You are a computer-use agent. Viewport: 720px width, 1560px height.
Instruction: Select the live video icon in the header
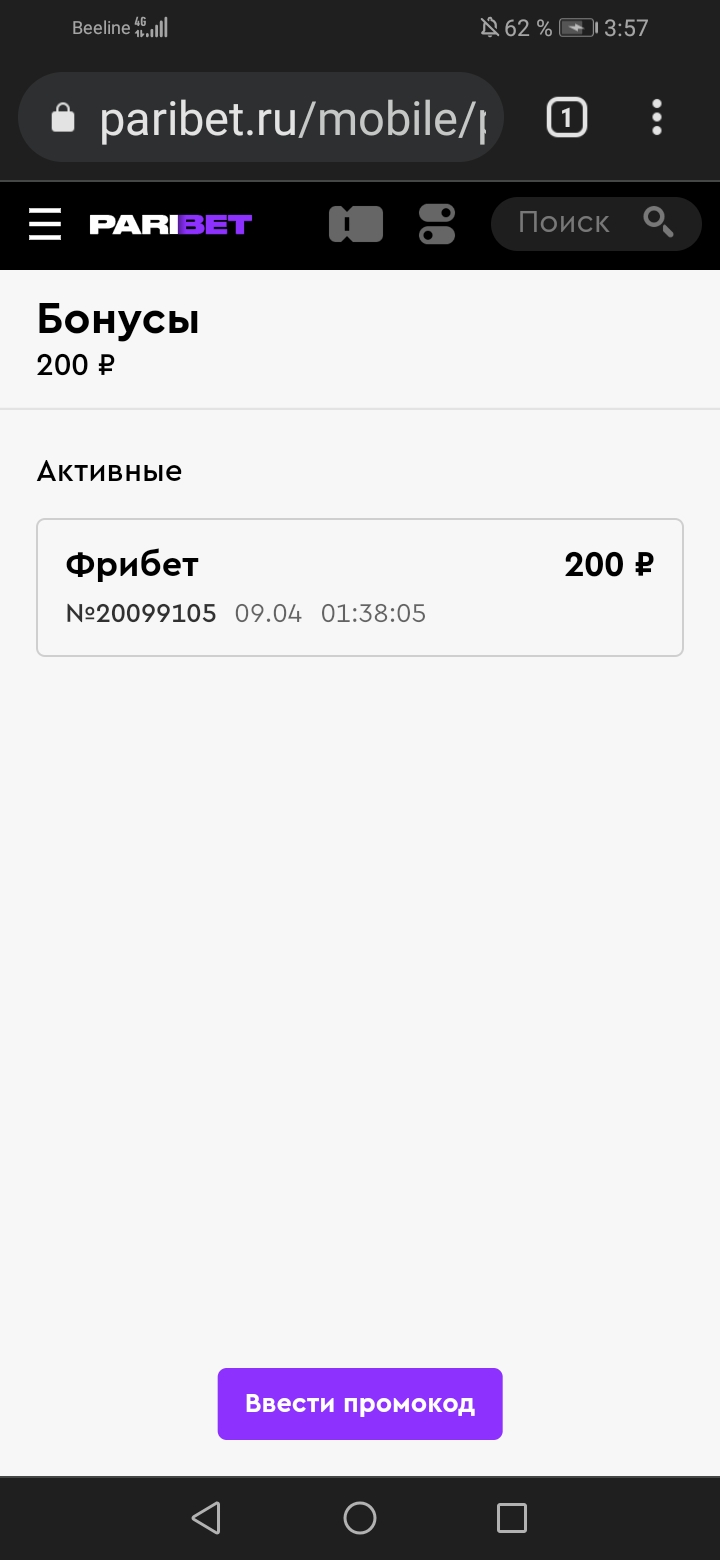tap(355, 224)
